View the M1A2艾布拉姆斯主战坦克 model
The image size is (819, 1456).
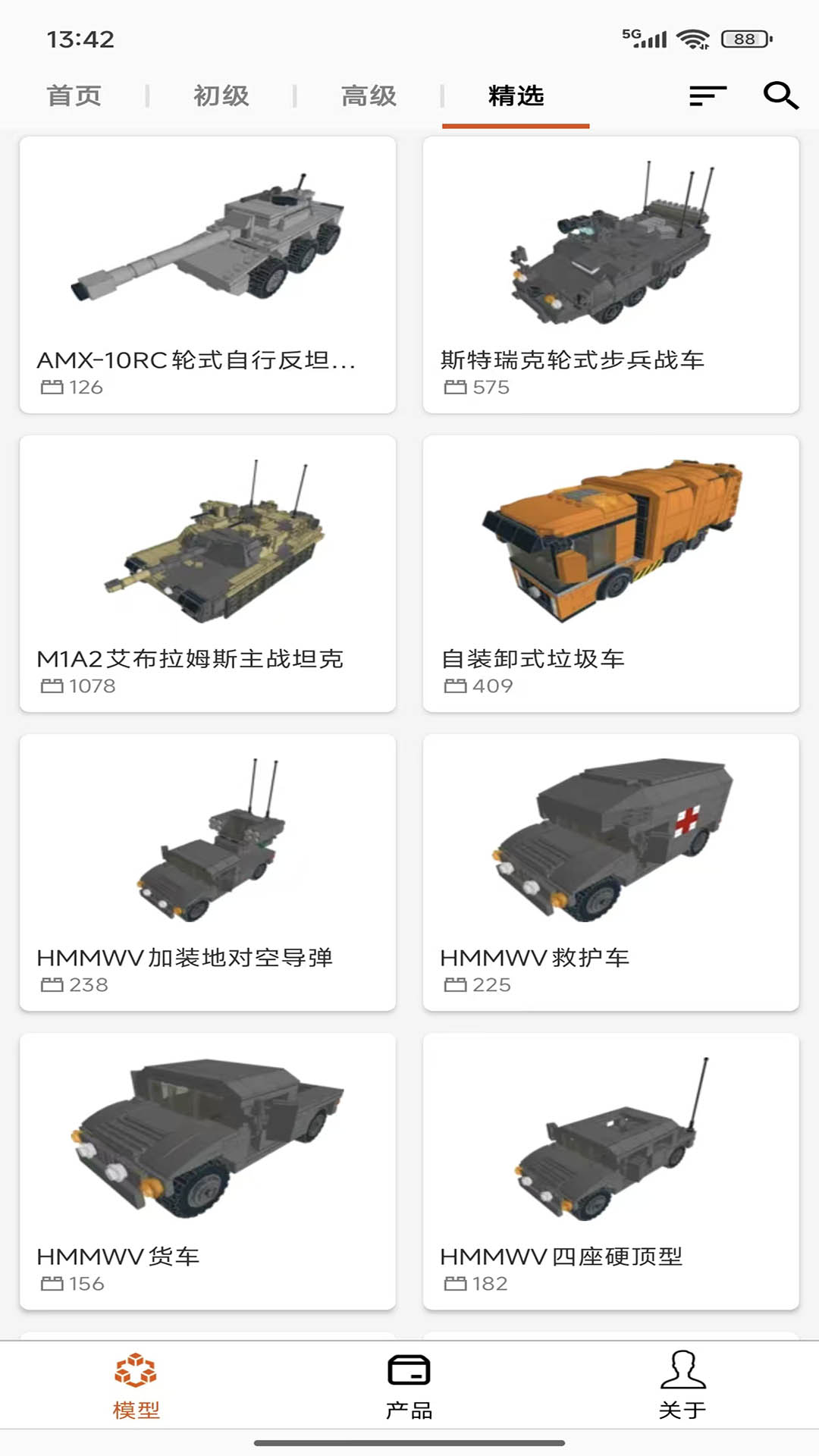(x=208, y=573)
